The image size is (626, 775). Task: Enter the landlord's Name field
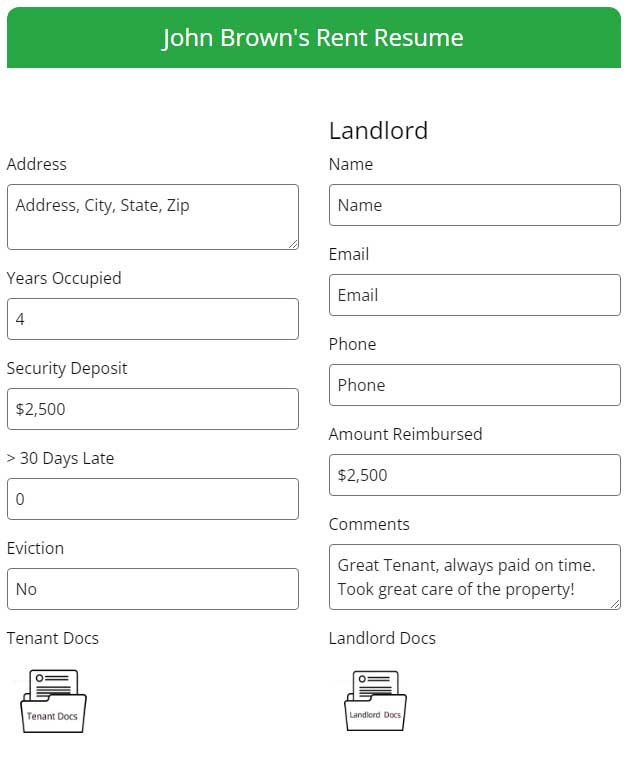474,205
